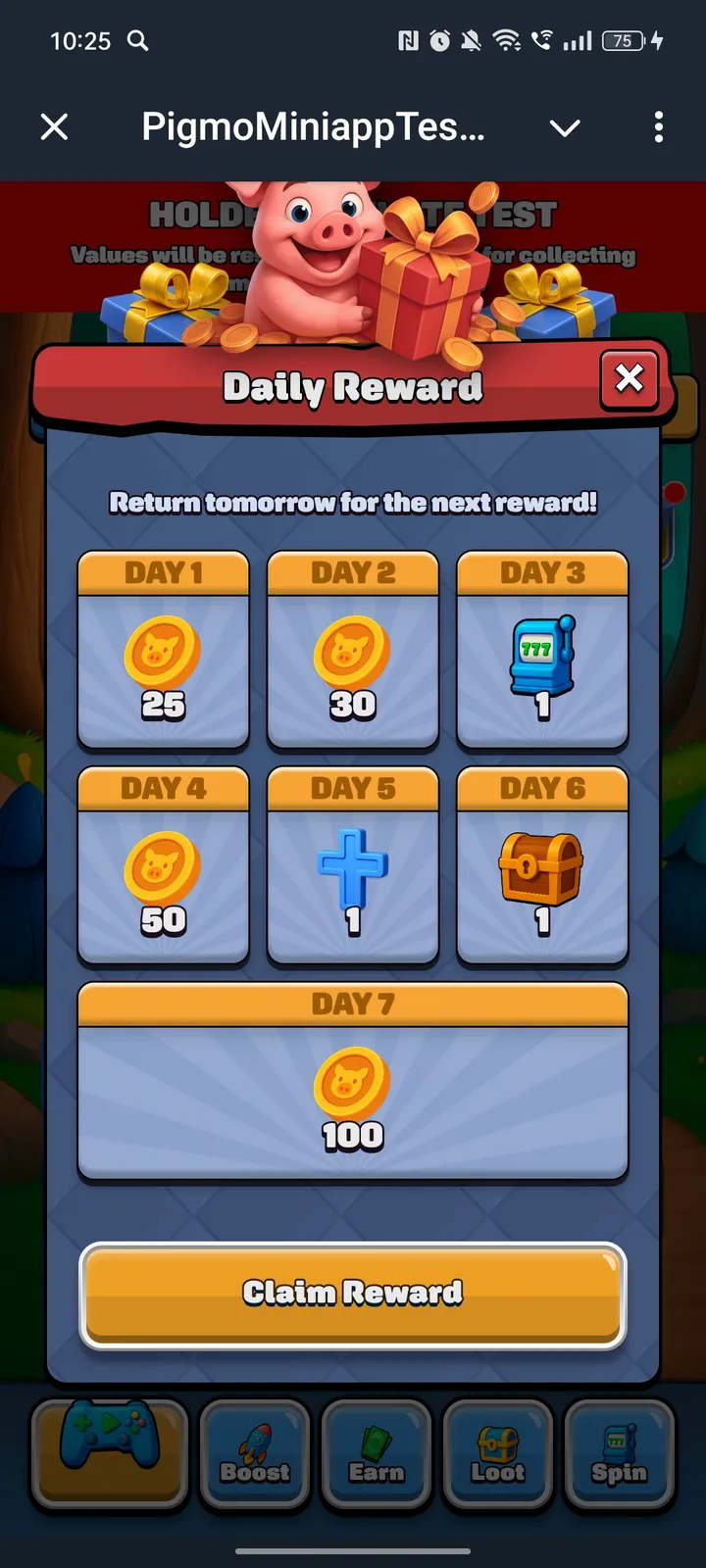Viewport: 706px width, 1568px height.
Task: Close the Daily Reward dialog
Action: pyautogui.click(x=629, y=378)
